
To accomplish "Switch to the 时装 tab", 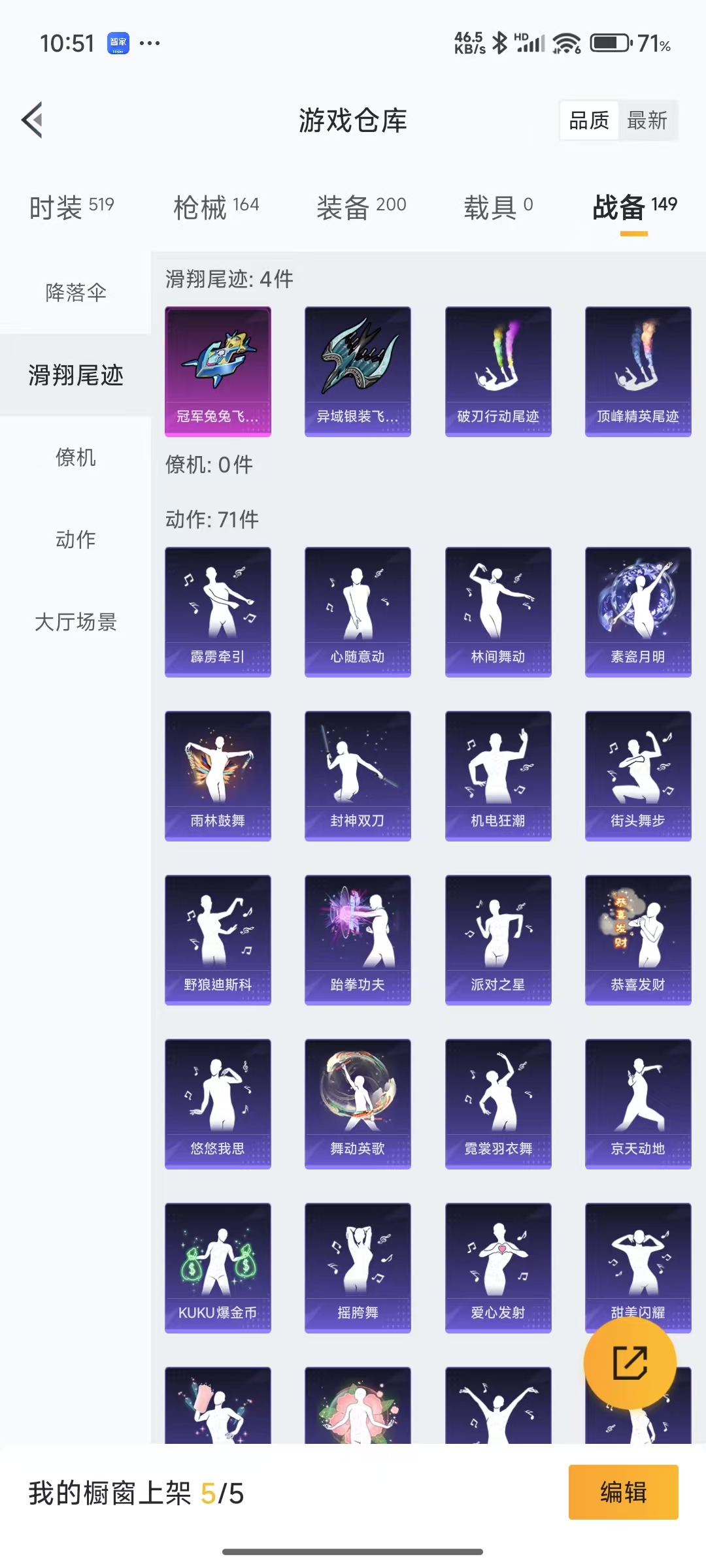I will coord(71,207).
